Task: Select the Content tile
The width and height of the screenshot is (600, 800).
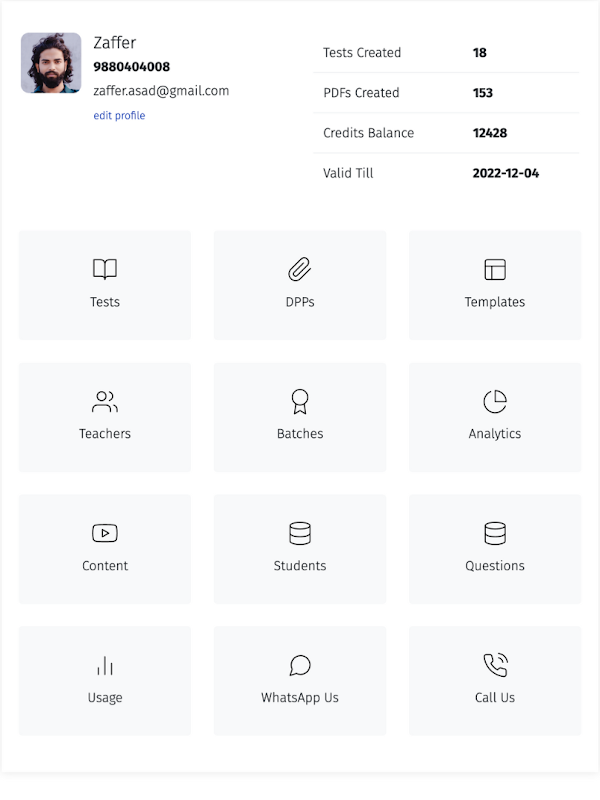Action: [105, 549]
